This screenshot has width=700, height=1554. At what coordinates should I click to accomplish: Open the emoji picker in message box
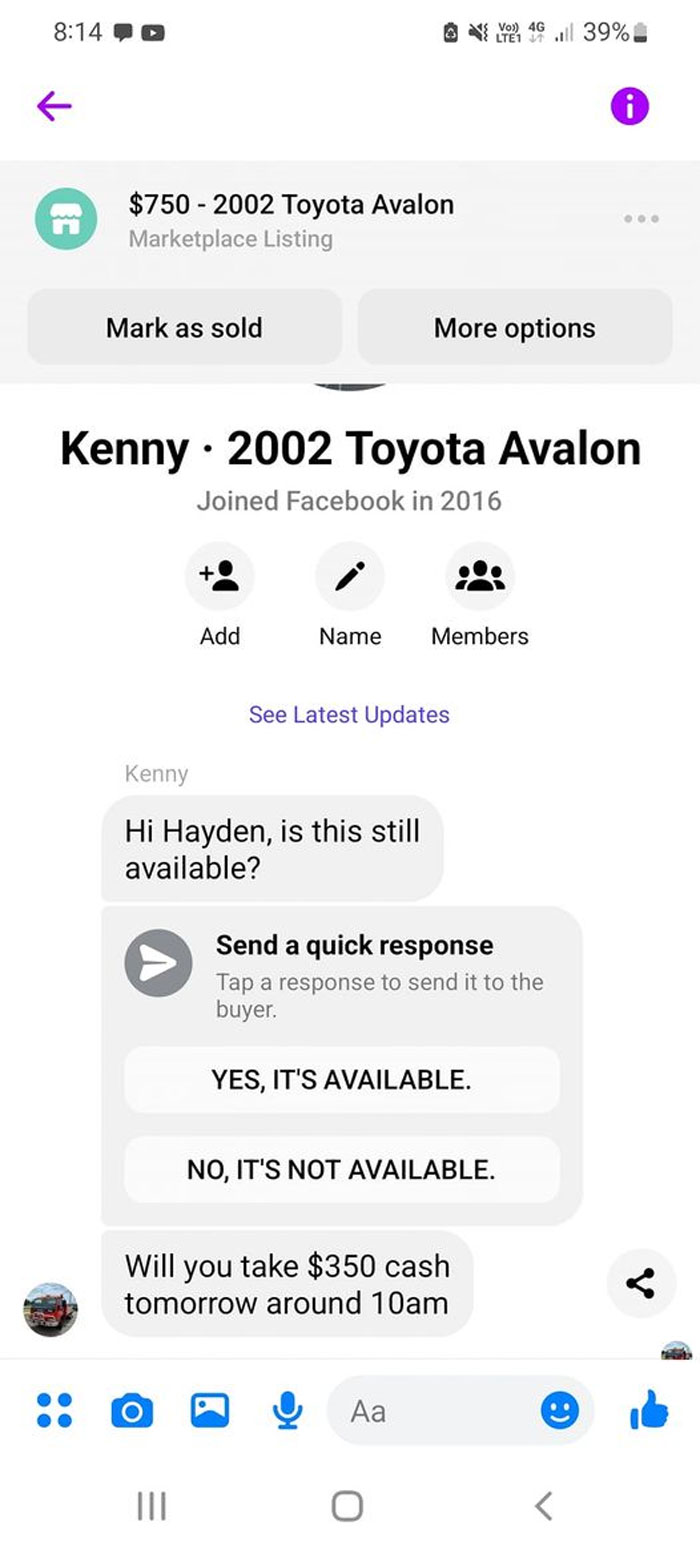pos(559,1411)
